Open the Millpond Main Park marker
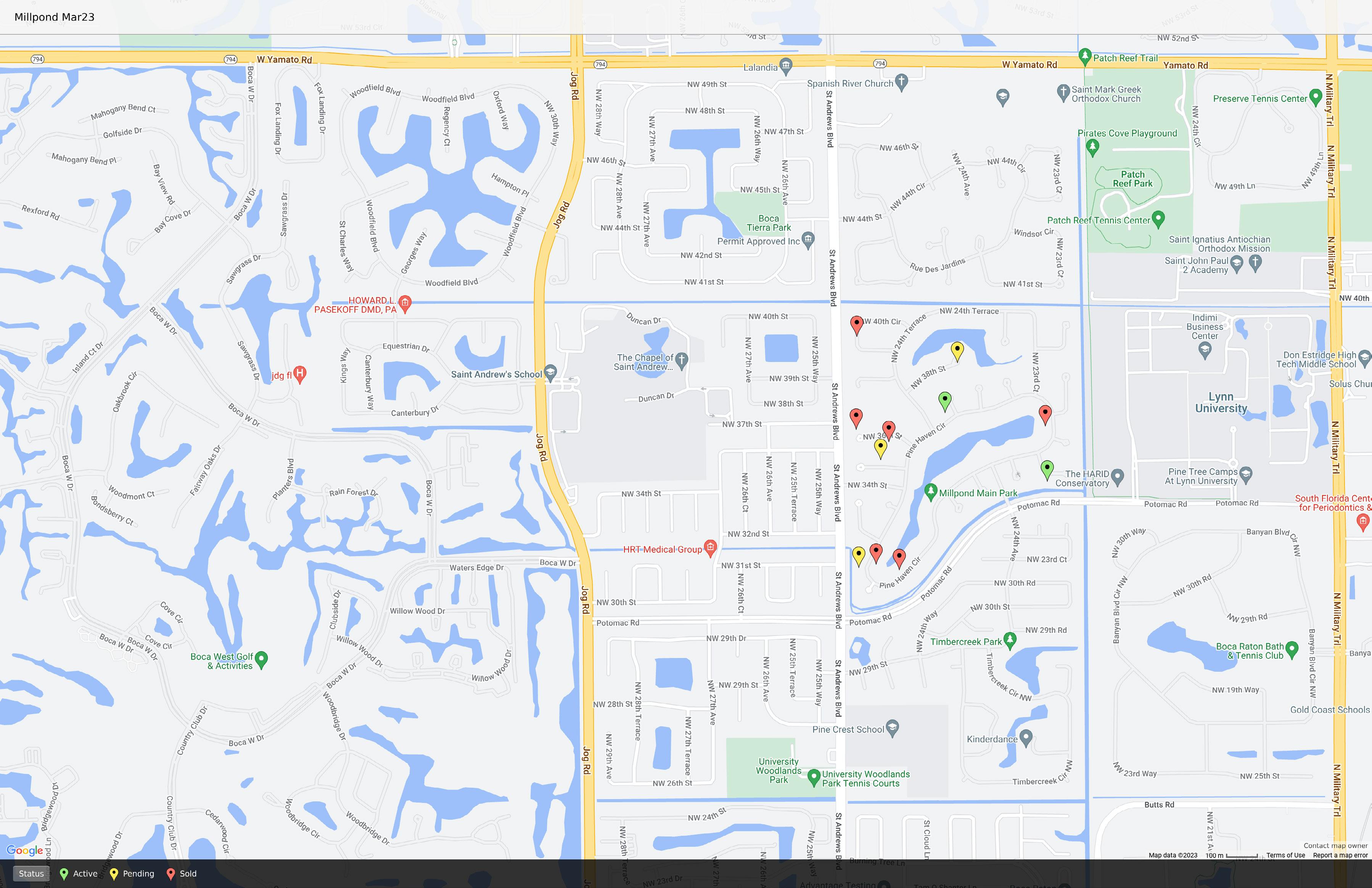The width and height of the screenshot is (1372, 888). (x=930, y=492)
